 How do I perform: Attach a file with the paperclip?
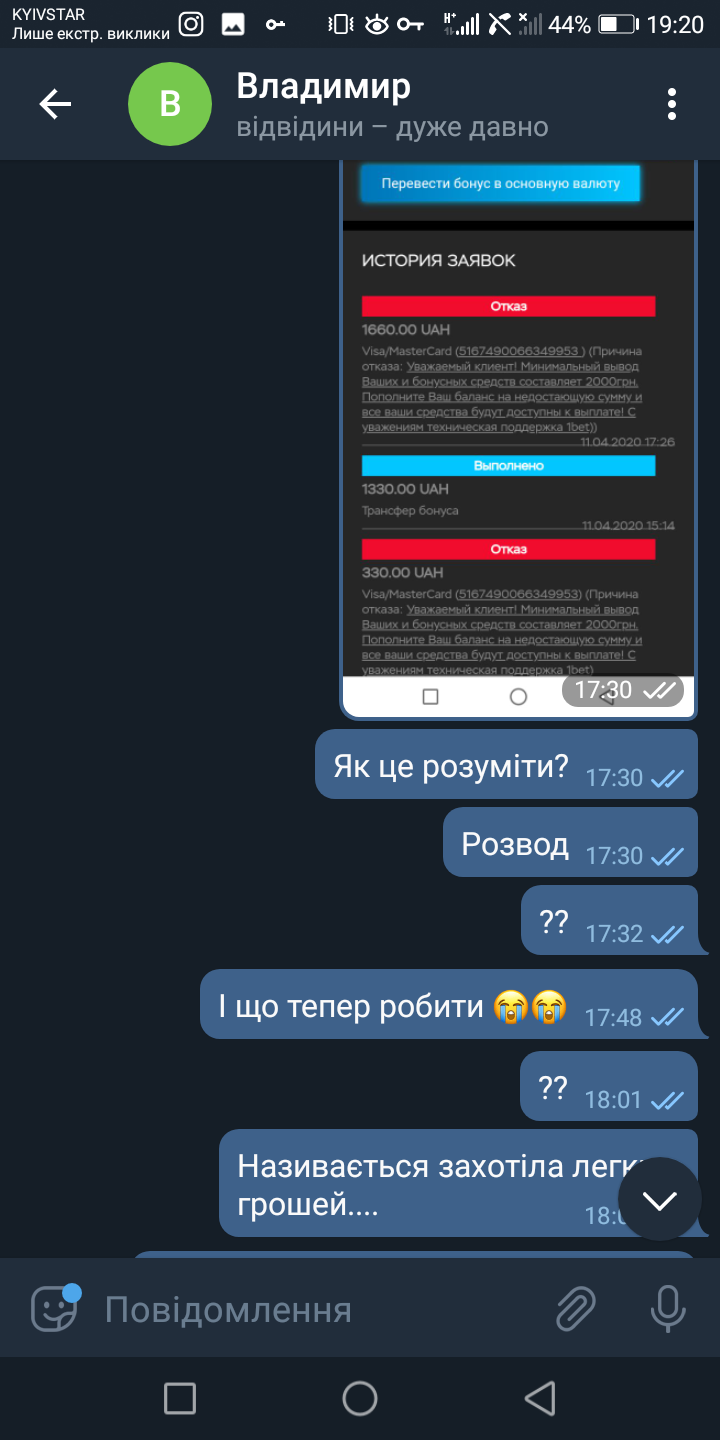576,1309
